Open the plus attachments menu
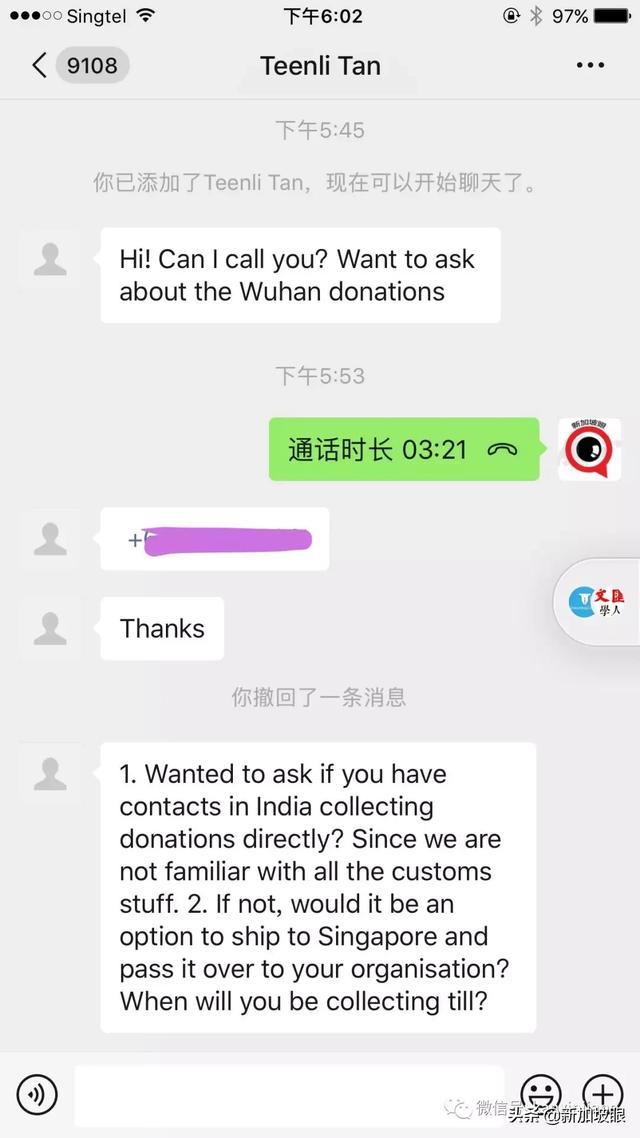Screen dimensions: 640x1138 tap(602, 1093)
